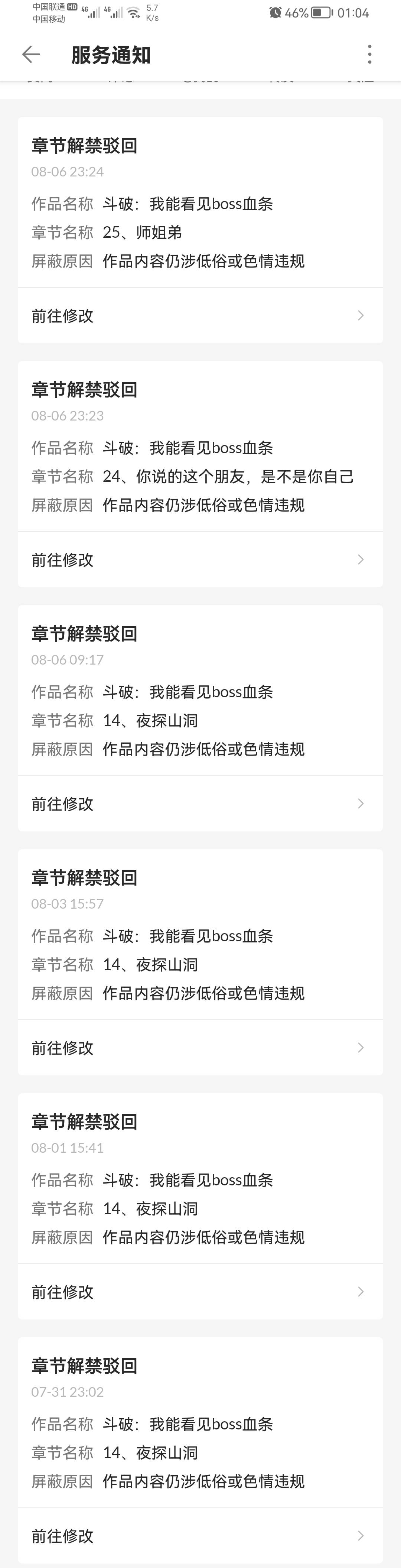Screen dimensions: 401x1568
Task: Go back from 服务通知 page
Action: pos(31,55)
